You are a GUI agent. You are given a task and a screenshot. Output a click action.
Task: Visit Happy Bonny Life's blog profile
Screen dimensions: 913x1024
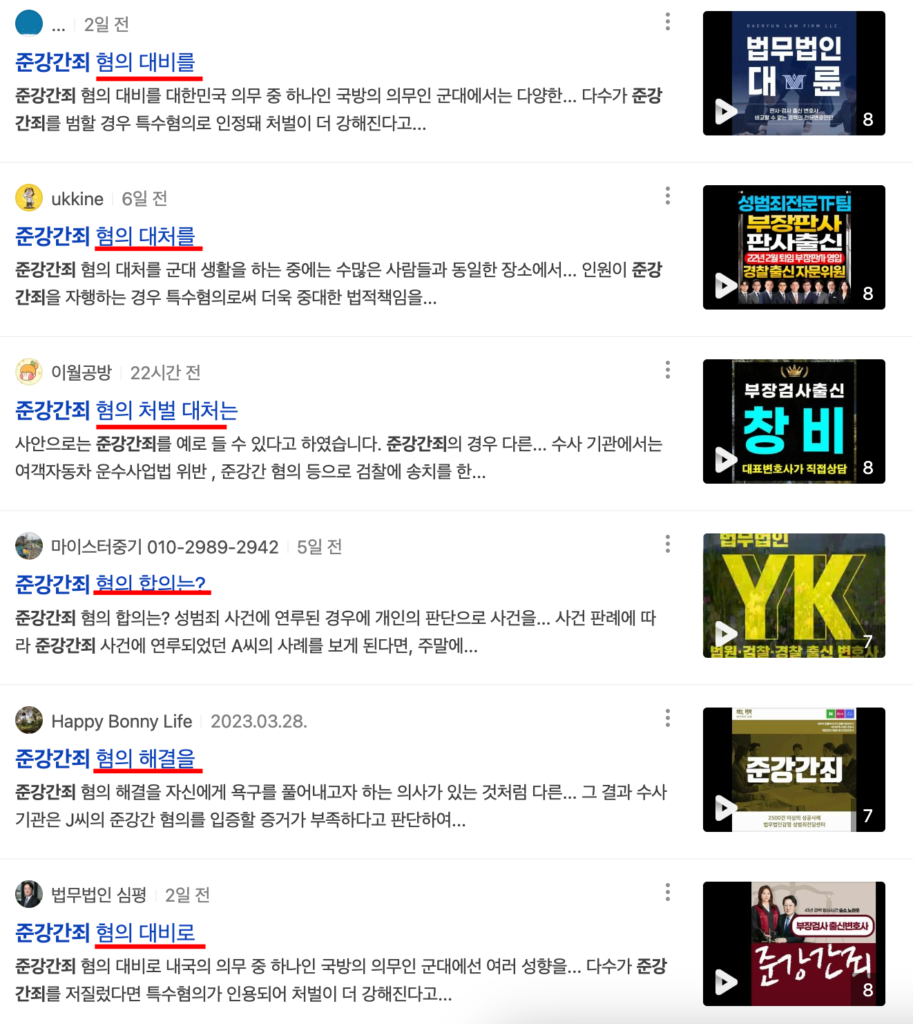[121, 720]
